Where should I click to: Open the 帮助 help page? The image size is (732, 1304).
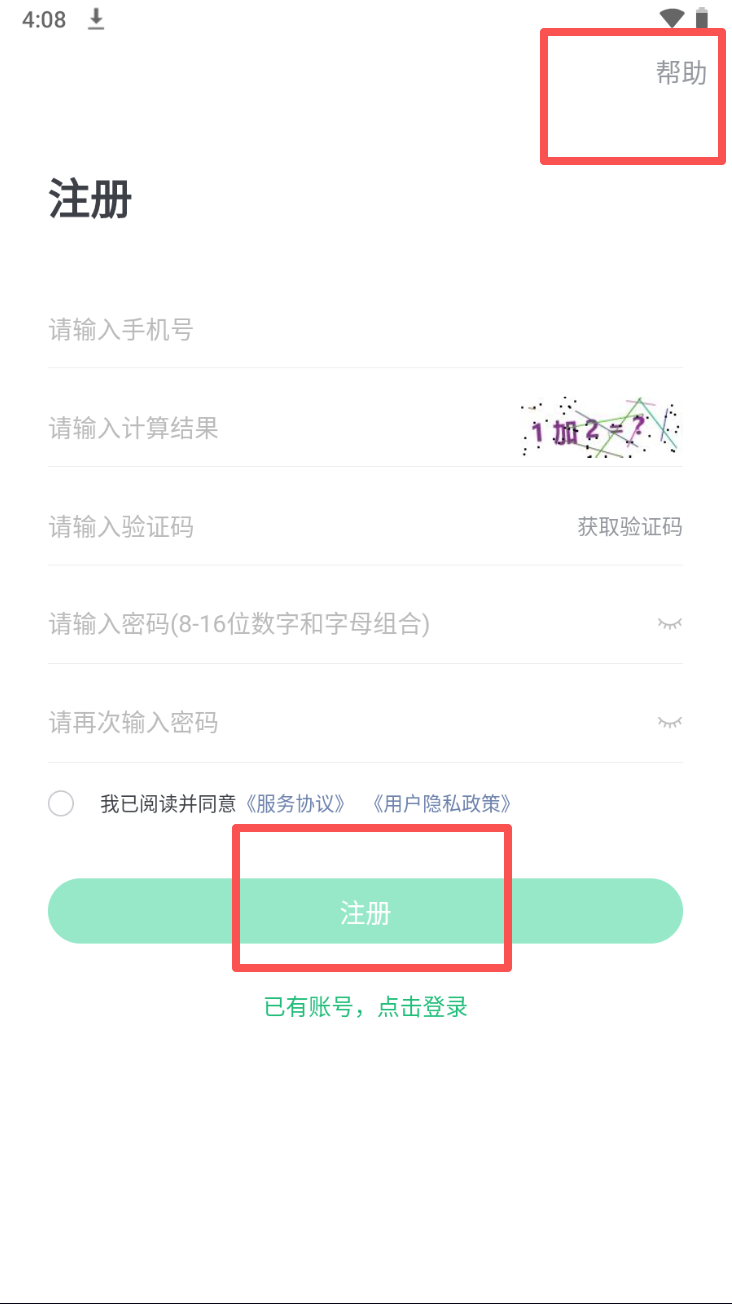pos(681,73)
